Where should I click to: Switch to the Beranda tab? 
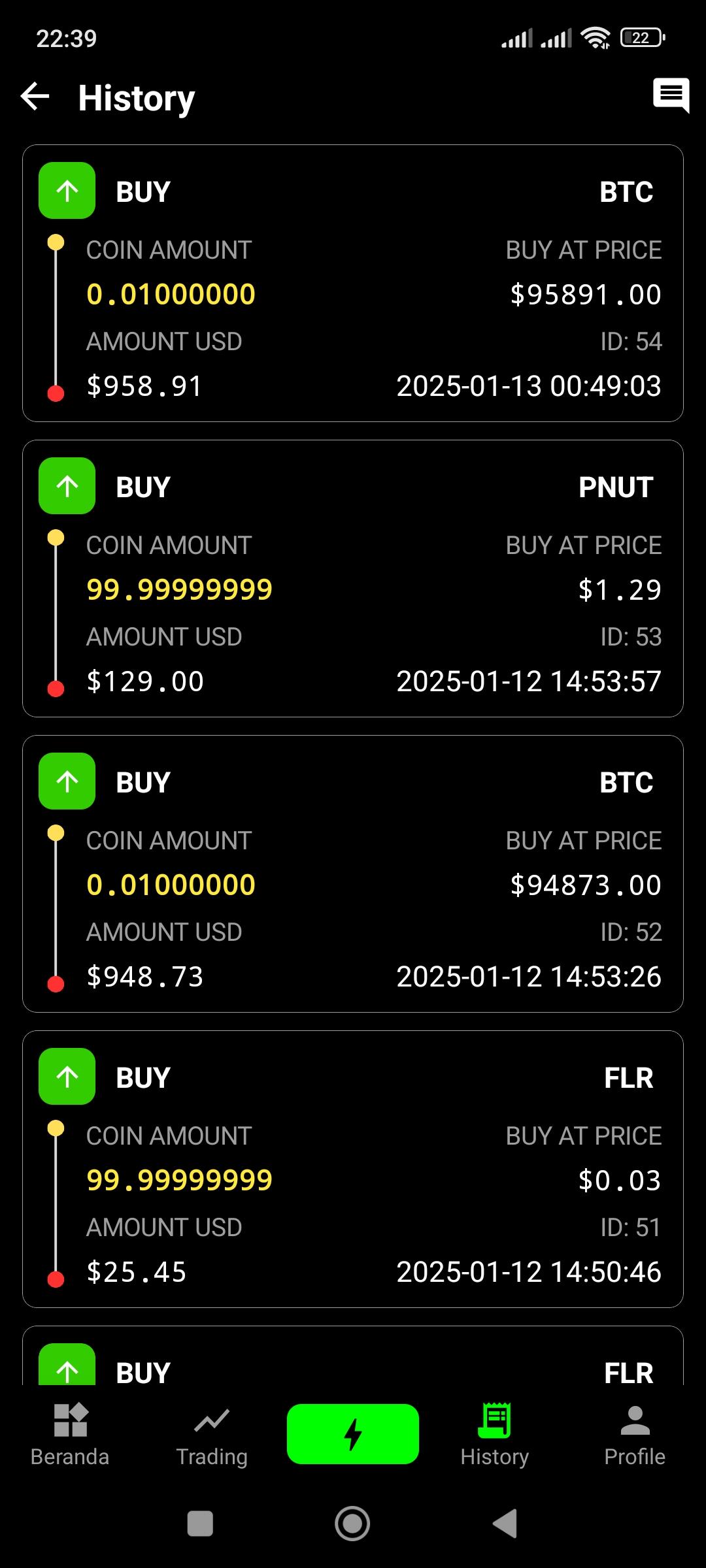pos(70,1434)
